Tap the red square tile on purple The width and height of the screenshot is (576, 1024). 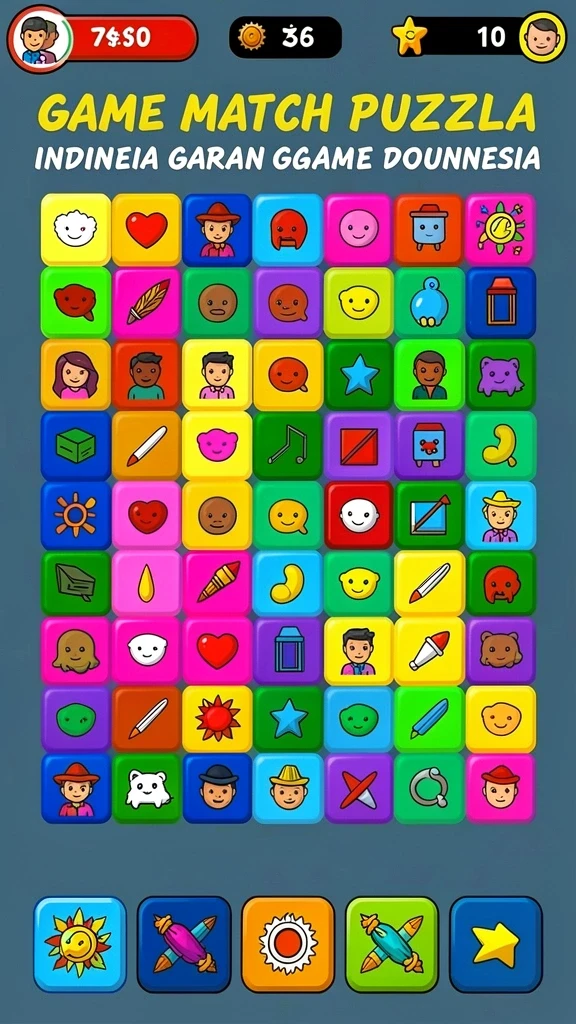click(359, 445)
